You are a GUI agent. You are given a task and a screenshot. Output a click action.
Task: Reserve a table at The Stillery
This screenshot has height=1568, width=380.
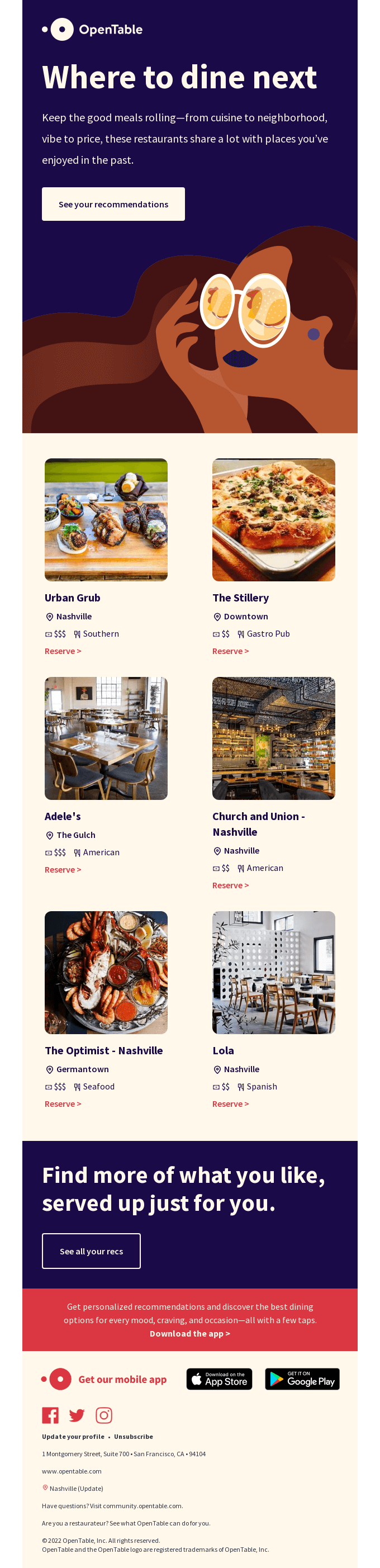(x=230, y=651)
